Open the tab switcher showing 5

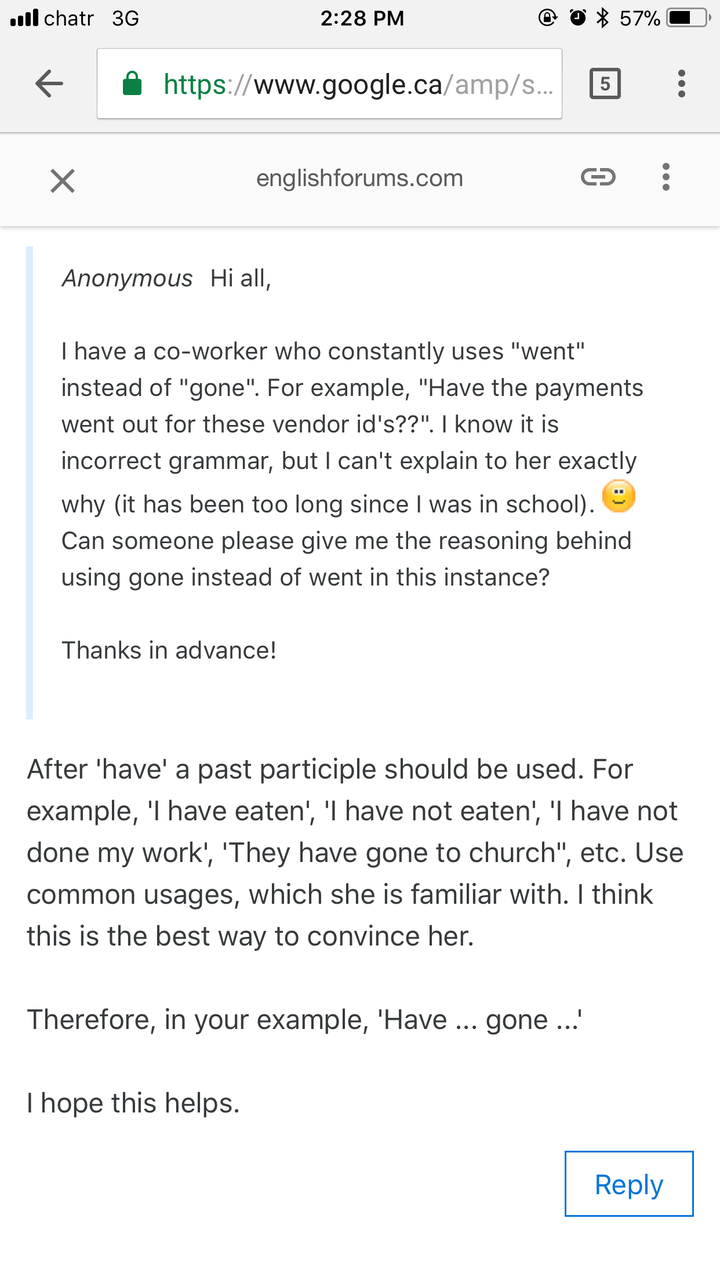coord(604,84)
